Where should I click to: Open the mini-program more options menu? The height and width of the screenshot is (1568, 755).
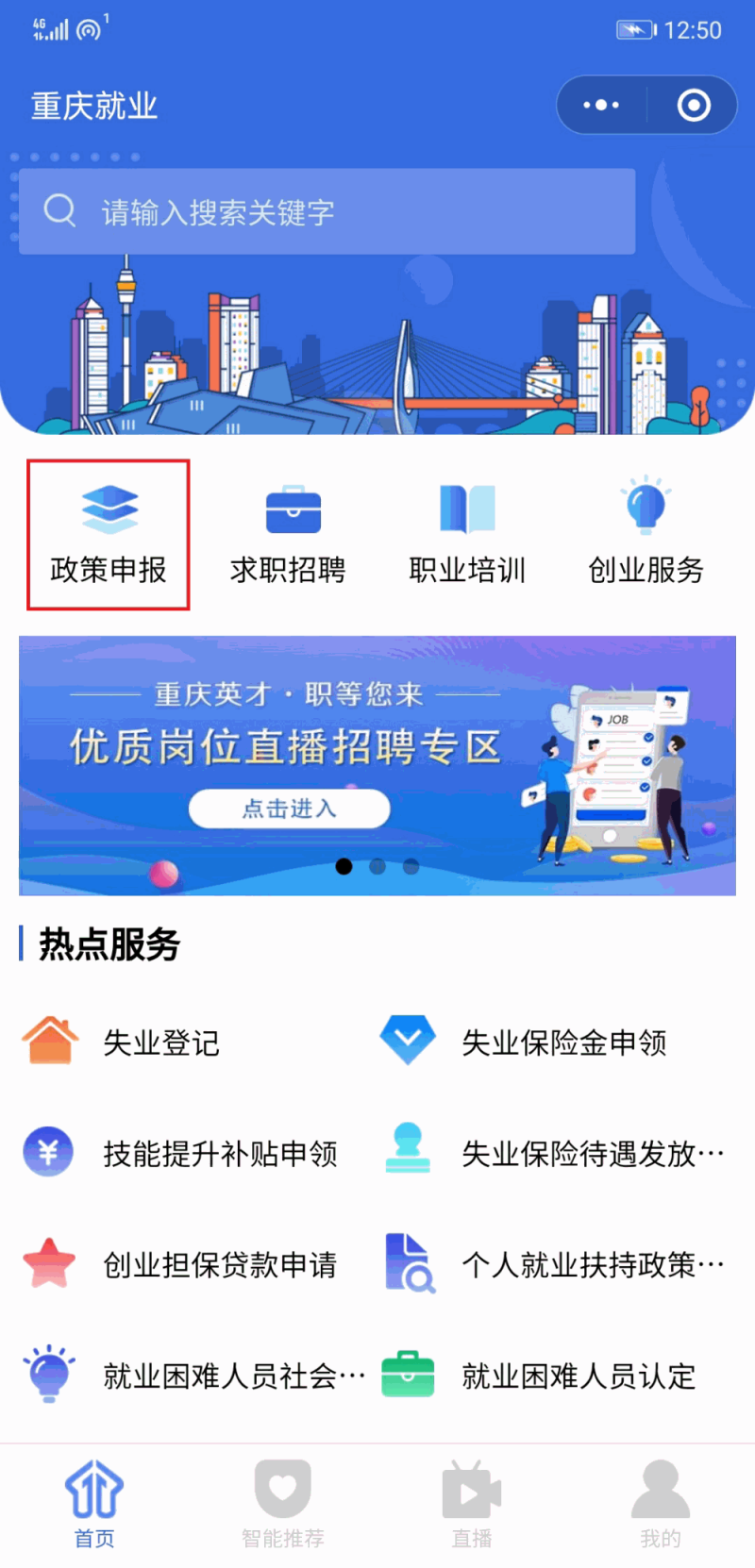(601, 105)
